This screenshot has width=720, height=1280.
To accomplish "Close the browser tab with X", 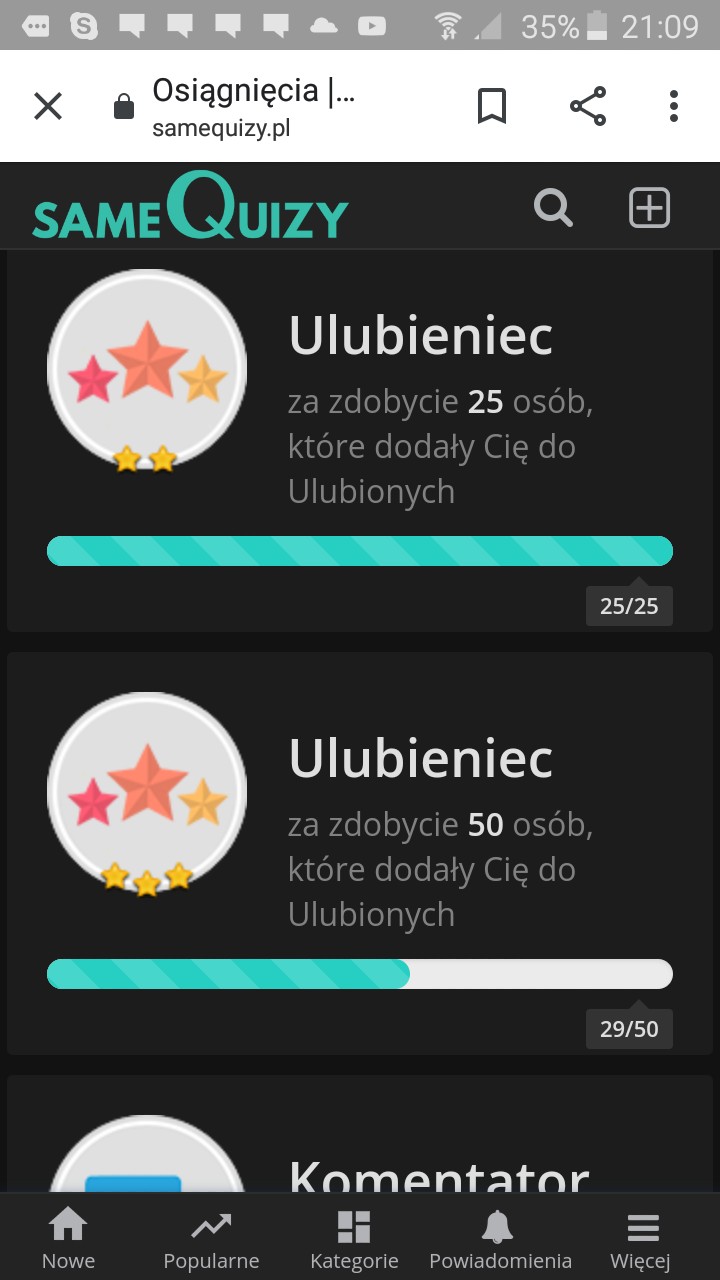I will [48, 105].
